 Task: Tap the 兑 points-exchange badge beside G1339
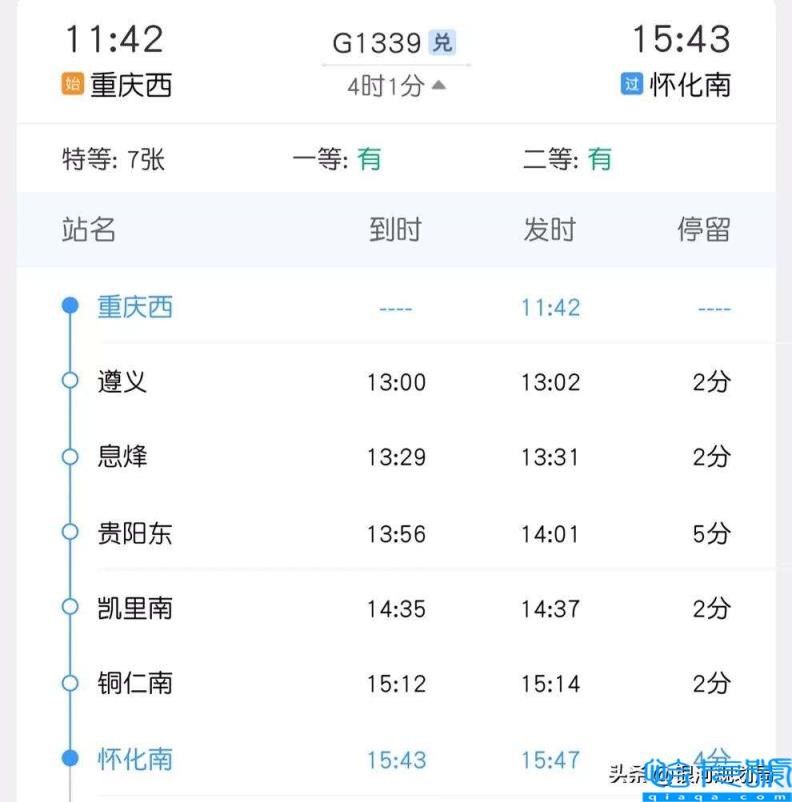[443, 43]
